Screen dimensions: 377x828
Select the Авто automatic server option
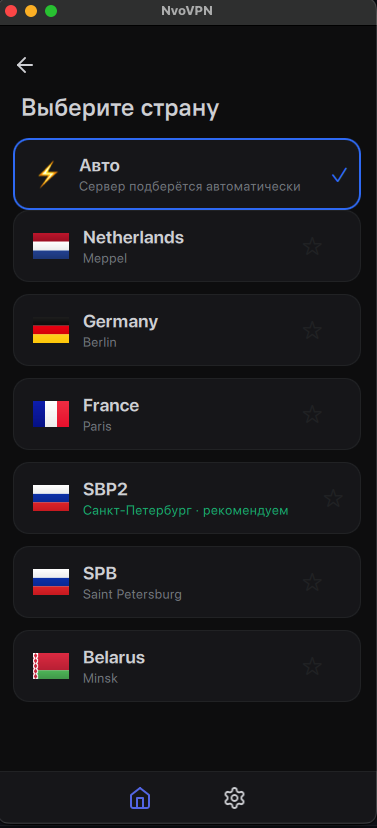coord(187,174)
